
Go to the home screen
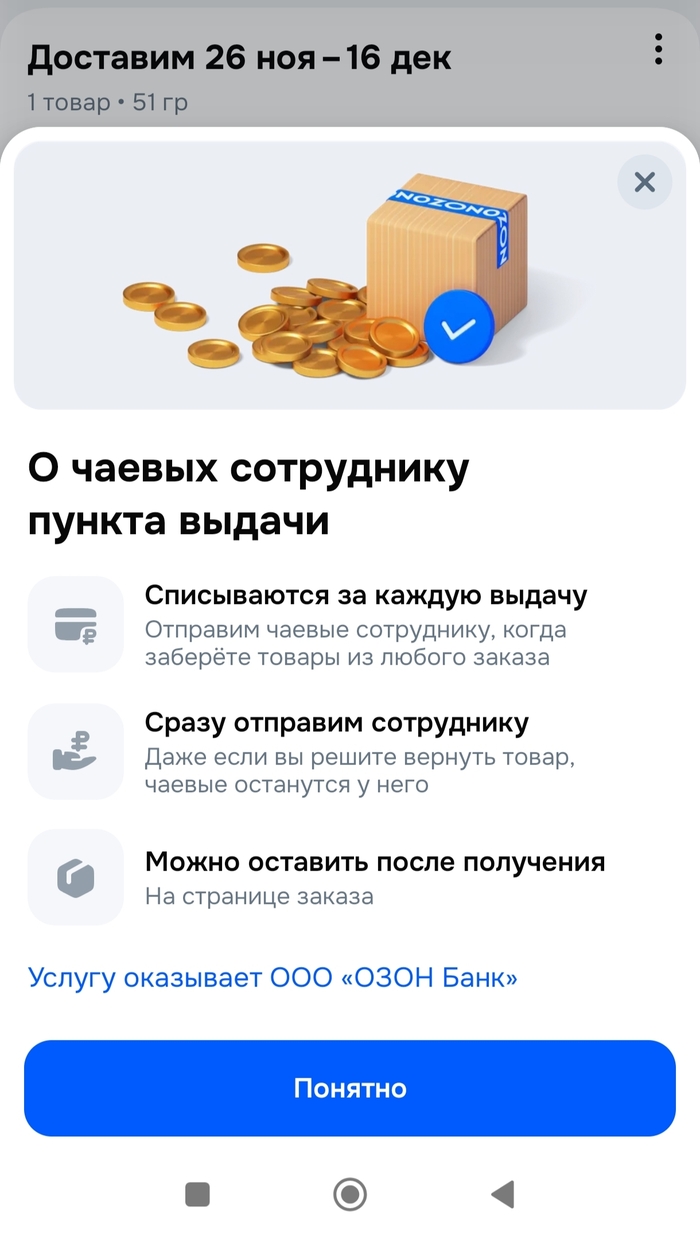(350, 1194)
